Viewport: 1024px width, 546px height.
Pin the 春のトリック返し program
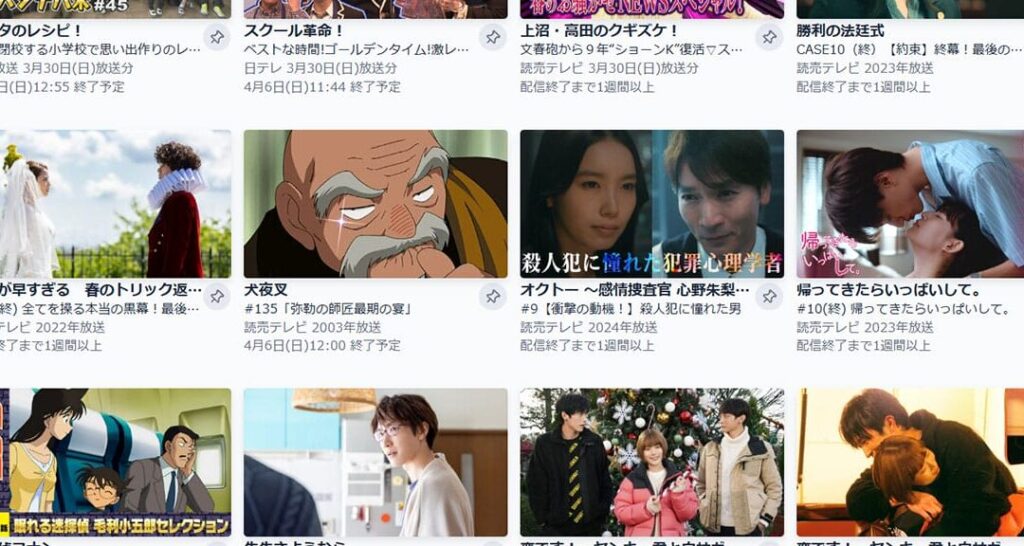pos(216,296)
